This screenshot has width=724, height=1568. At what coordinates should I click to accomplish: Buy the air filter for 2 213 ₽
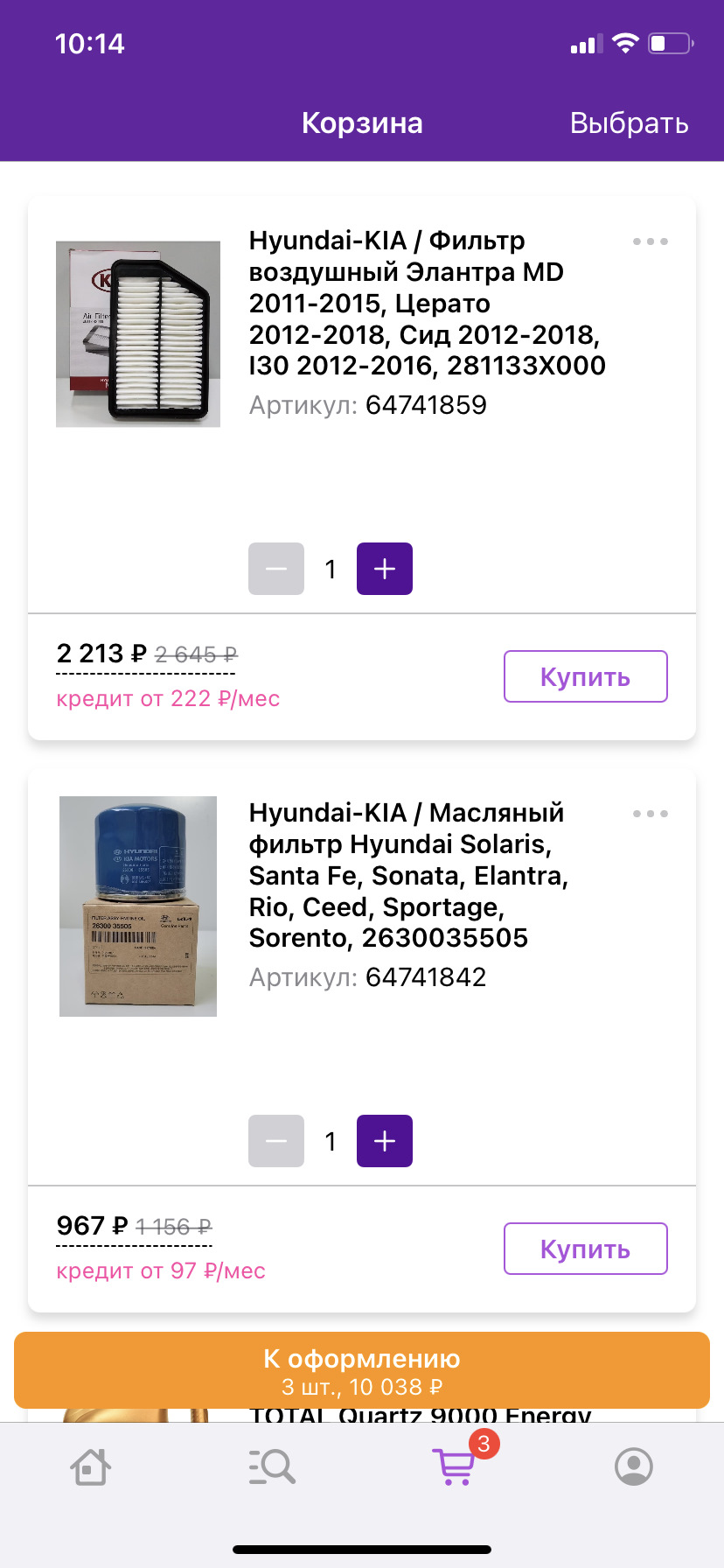[x=586, y=676]
